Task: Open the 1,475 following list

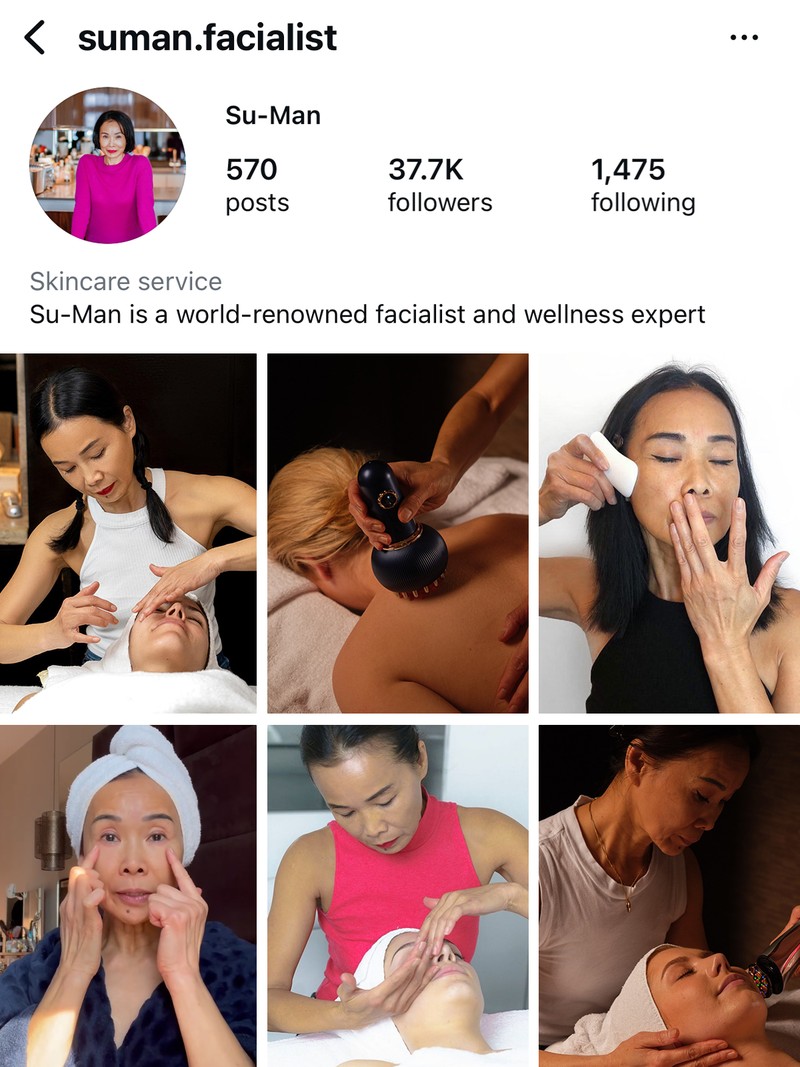Action: 642,186
